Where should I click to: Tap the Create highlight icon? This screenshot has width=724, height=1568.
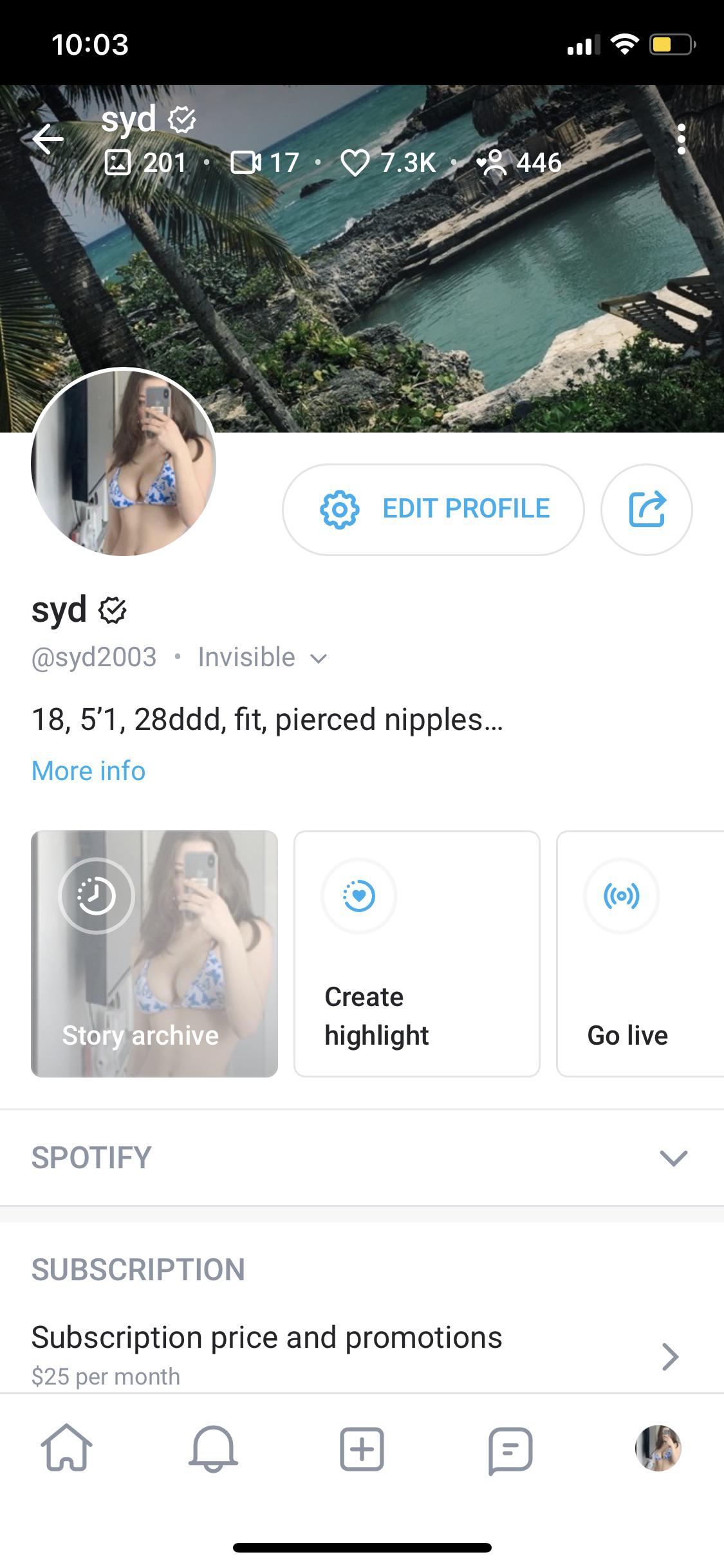coord(359,896)
